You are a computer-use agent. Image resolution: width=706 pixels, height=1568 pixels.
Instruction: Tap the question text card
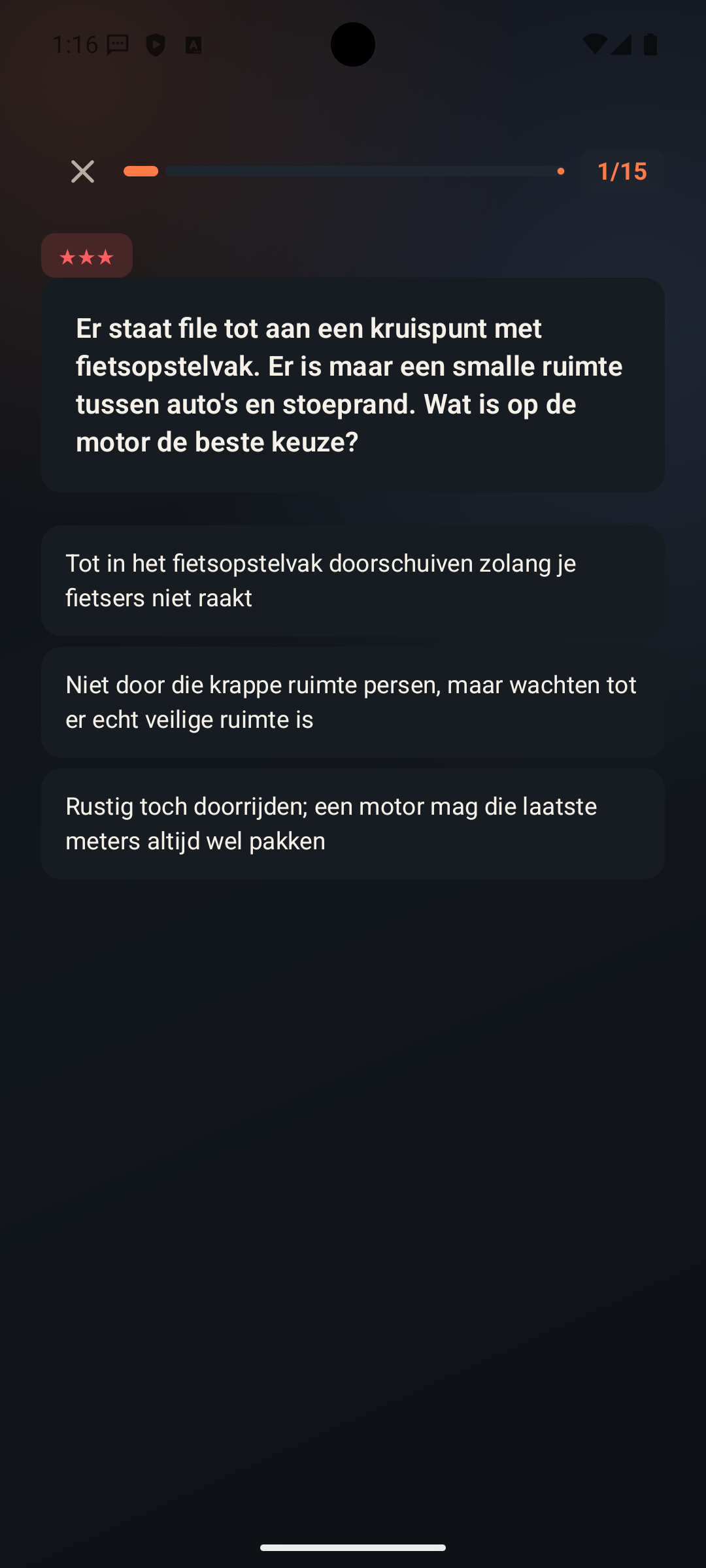click(353, 384)
